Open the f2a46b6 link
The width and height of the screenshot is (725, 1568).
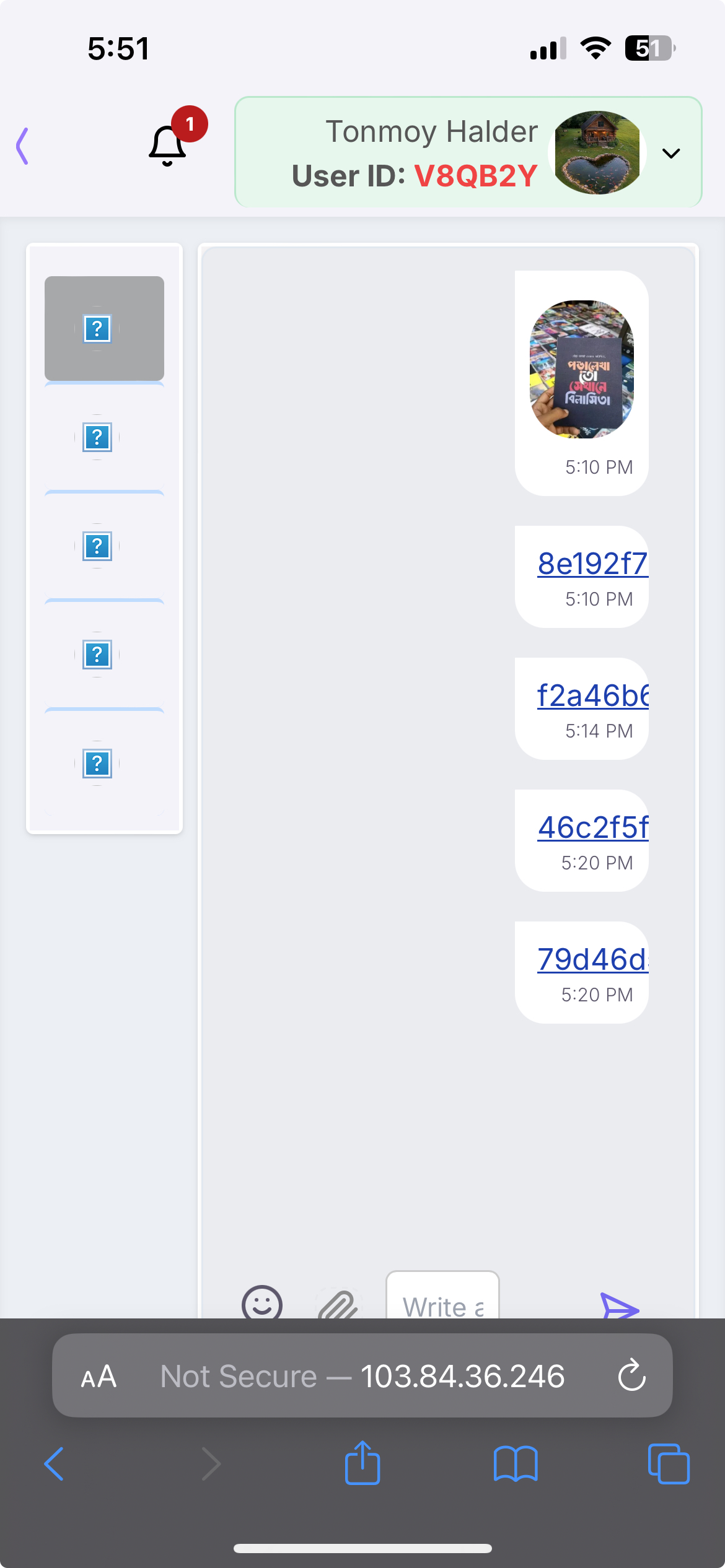point(592,695)
